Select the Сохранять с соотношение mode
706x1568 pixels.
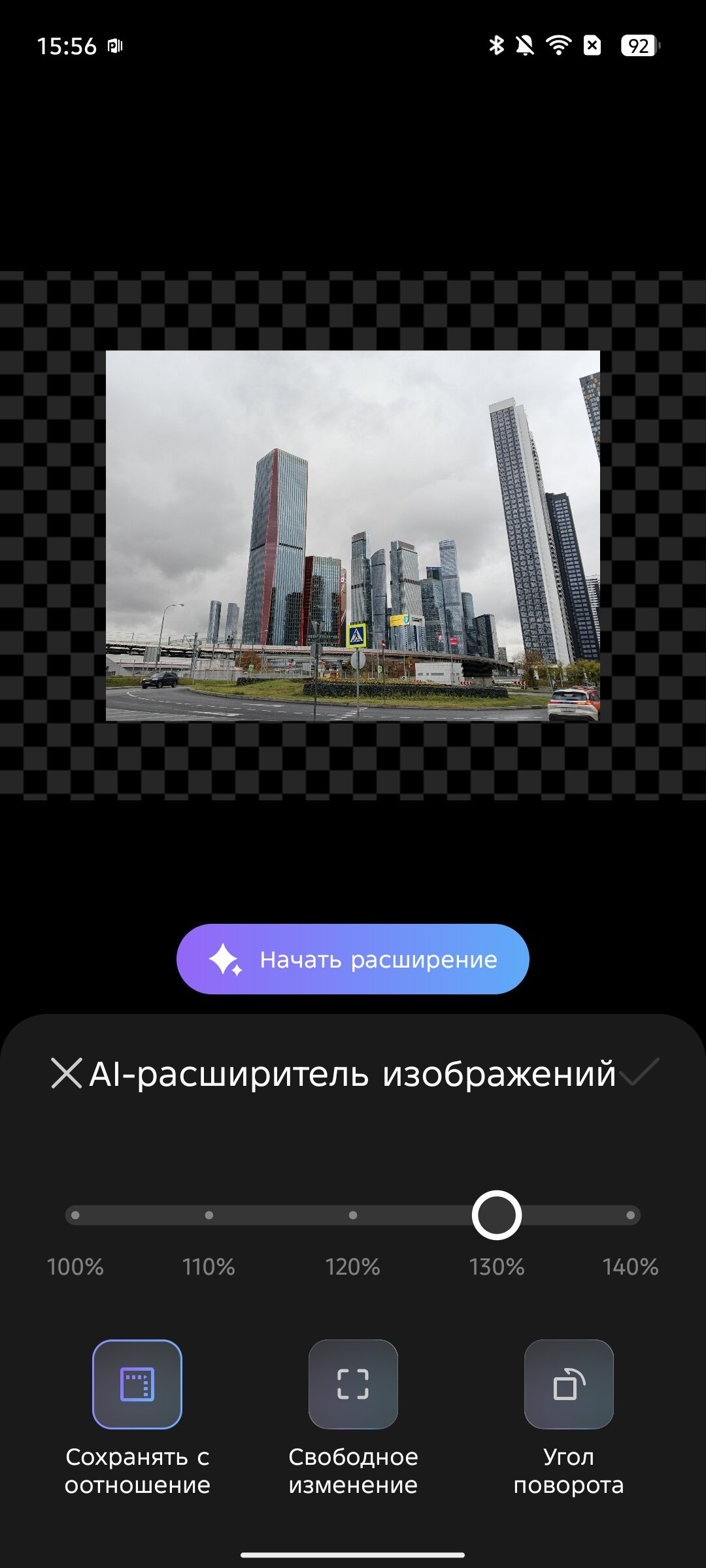137,1384
